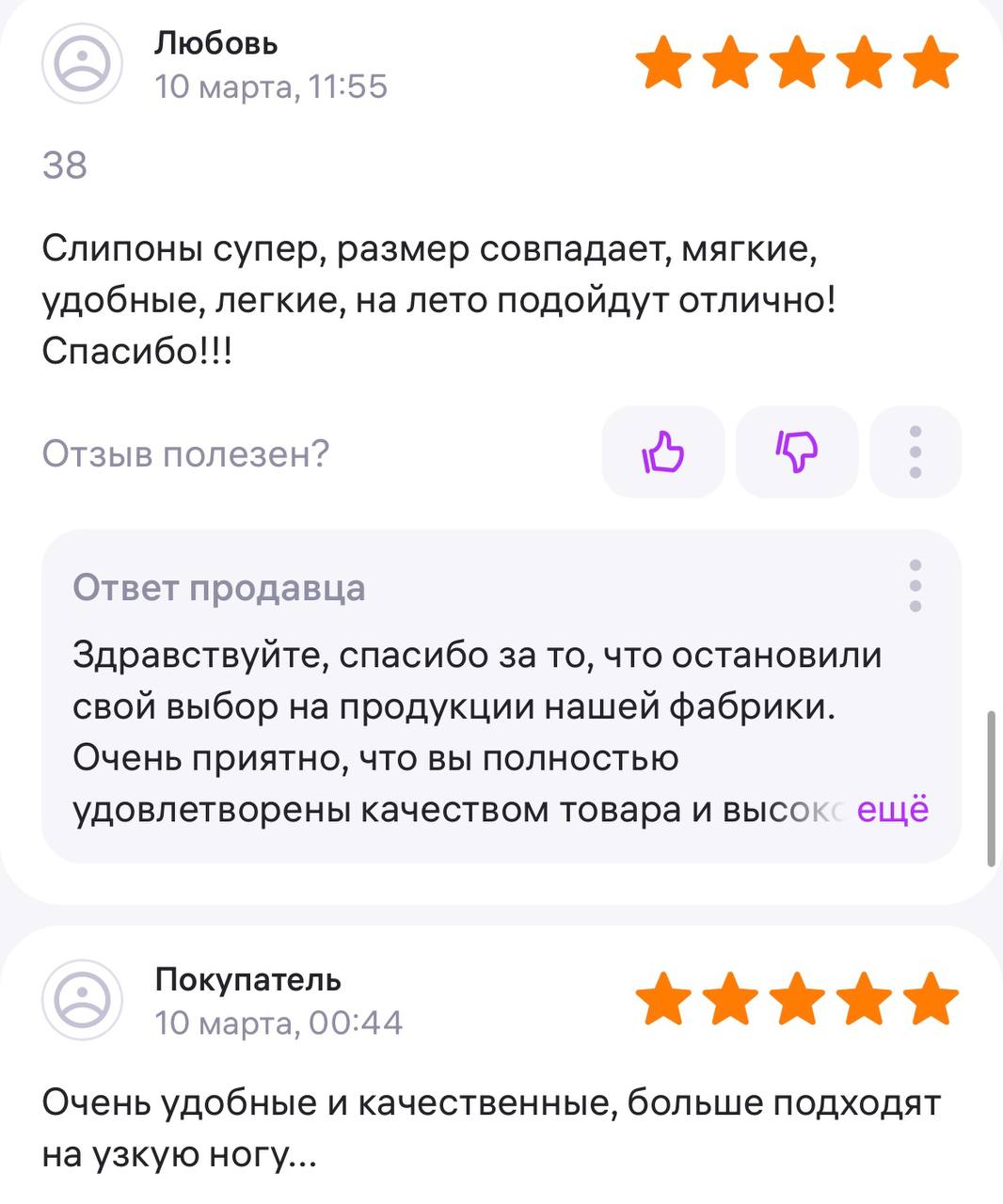Expand seller reply with «ещё»
Viewport: 1003px width, 1204px height.
pyautogui.click(x=892, y=810)
